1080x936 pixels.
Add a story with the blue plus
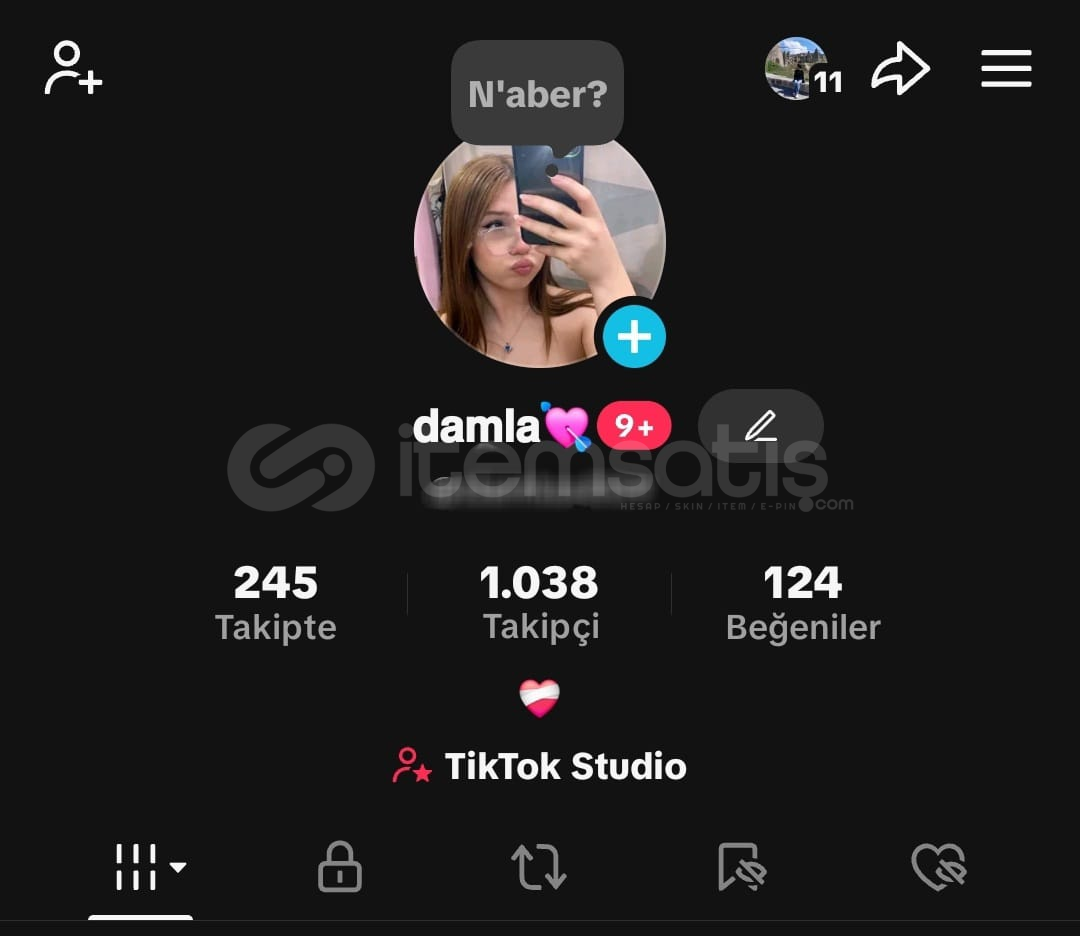click(x=633, y=337)
